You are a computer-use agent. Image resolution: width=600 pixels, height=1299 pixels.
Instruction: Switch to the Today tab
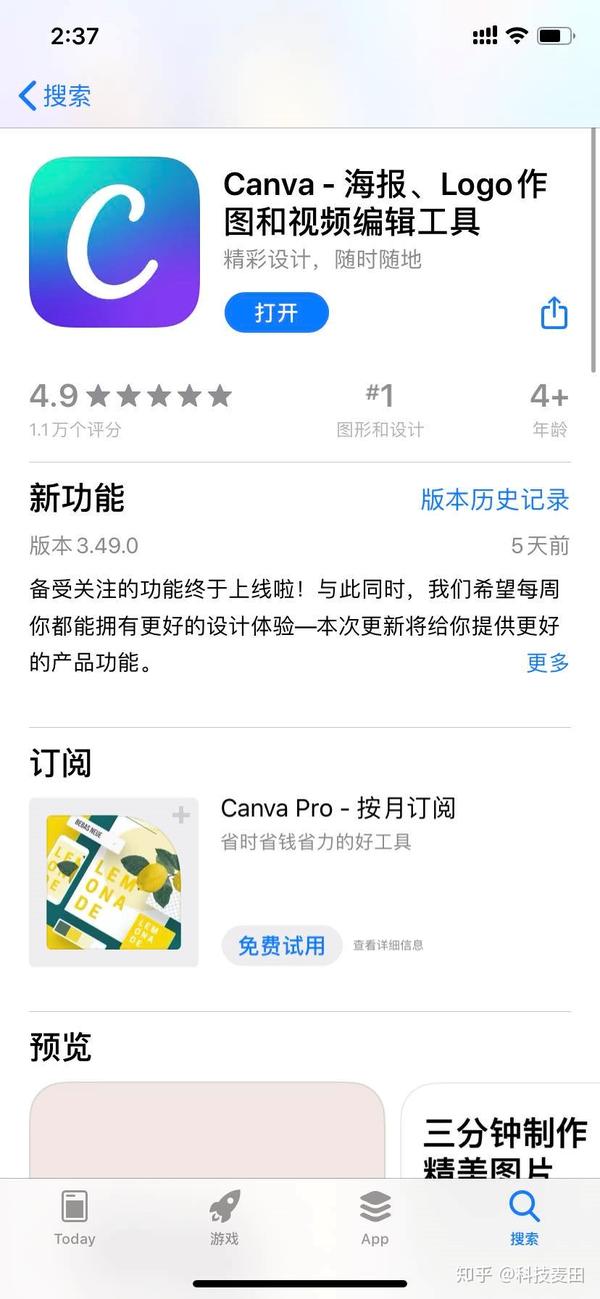(x=75, y=1219)
